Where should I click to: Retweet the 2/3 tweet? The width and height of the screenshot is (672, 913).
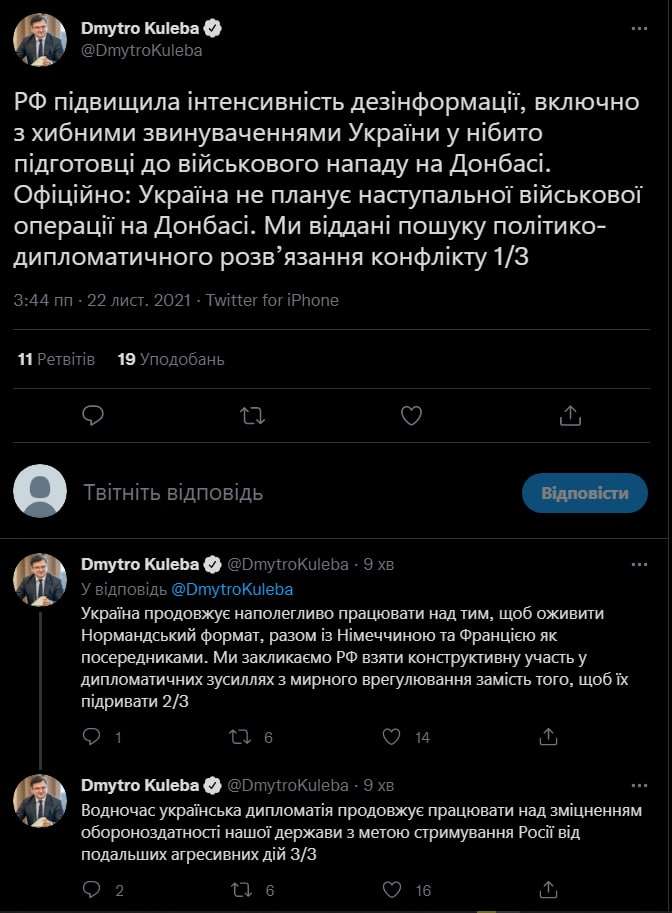[x=241, y=737]
